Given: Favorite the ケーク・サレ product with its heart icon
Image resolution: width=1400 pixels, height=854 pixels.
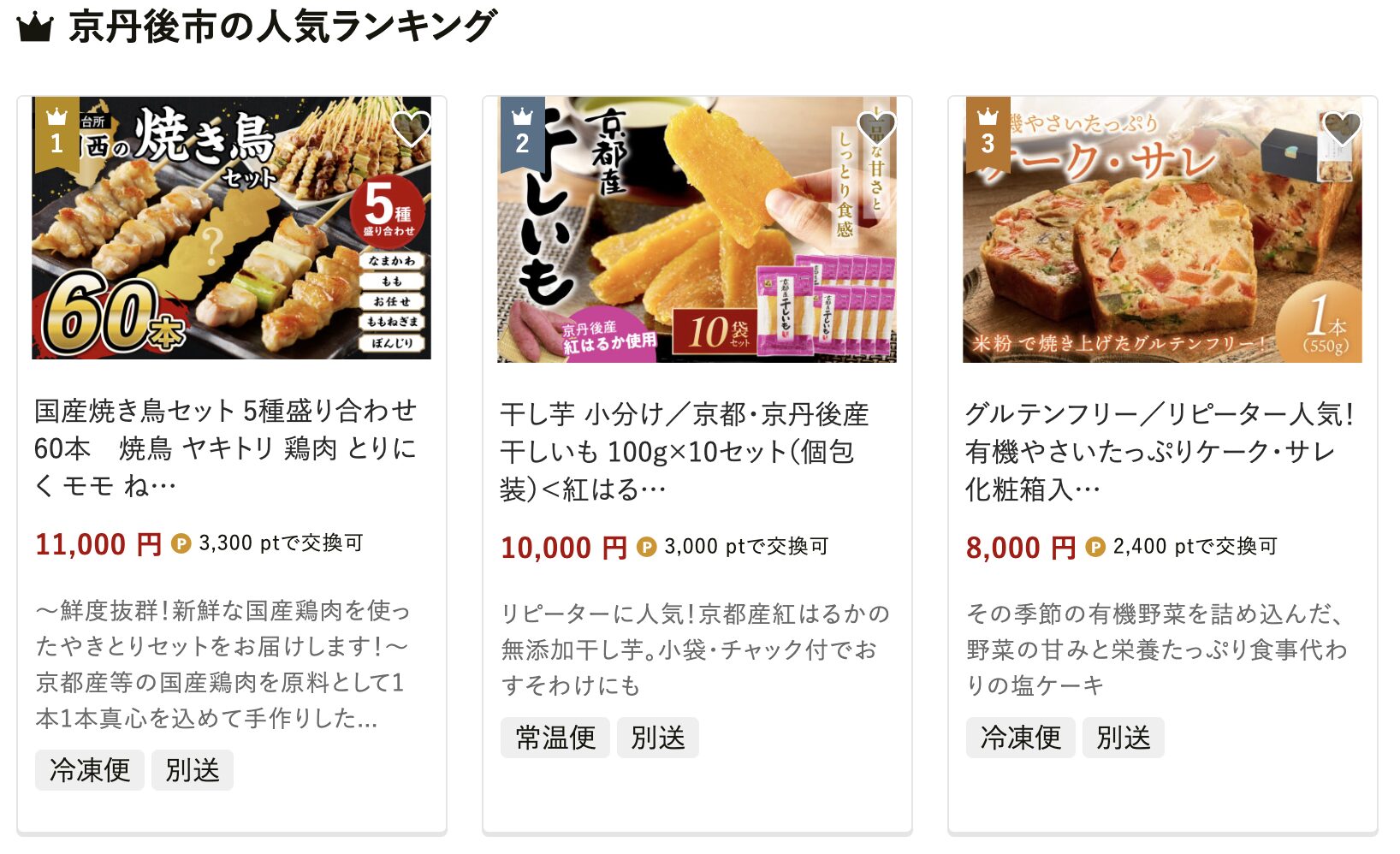Looking at the screenshot, I should (1341, 129).
